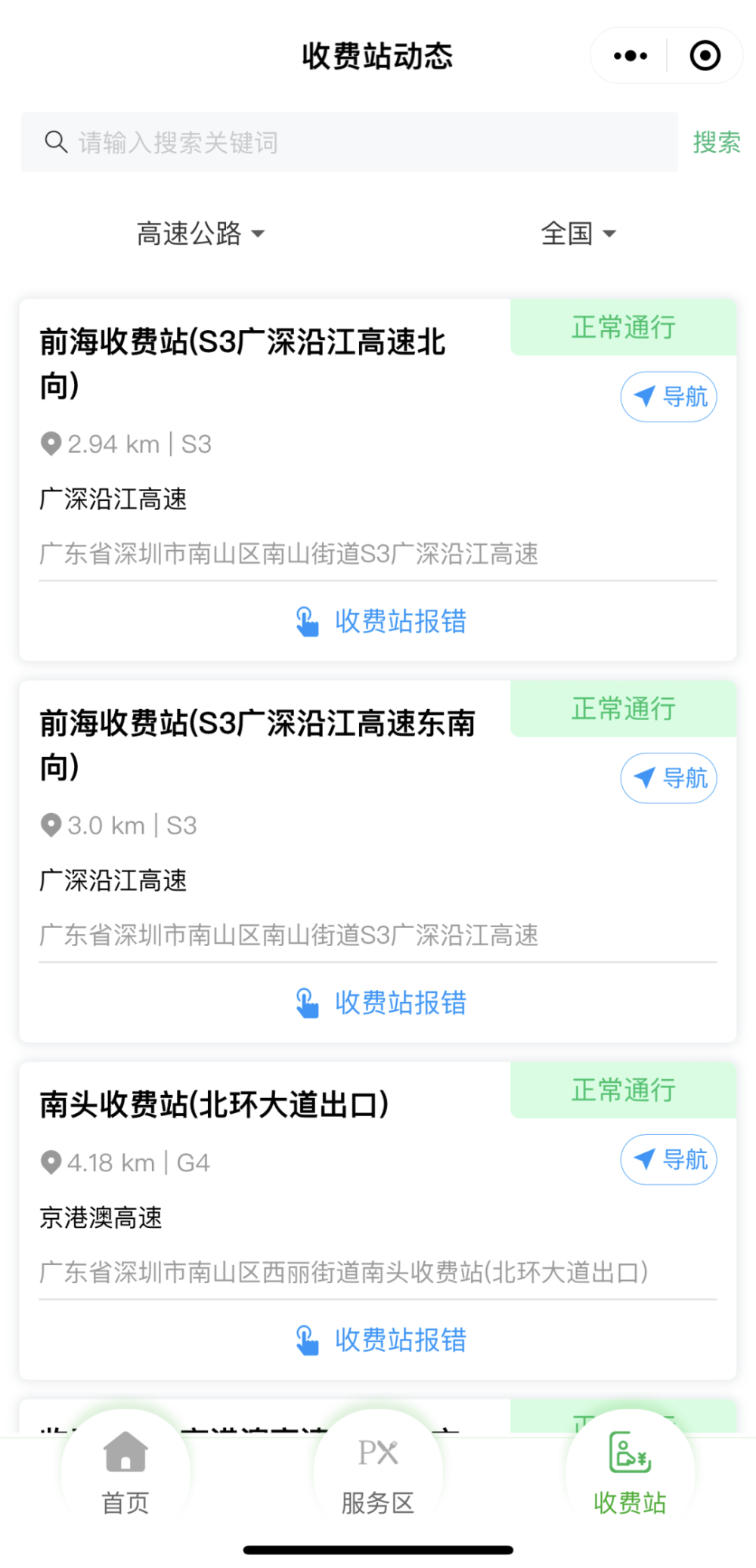This screenshot has height=1568, width=756.
Task: Tap the 正常通行 badge on 南头收费站 card
Action: click(x=623, y=1090)
